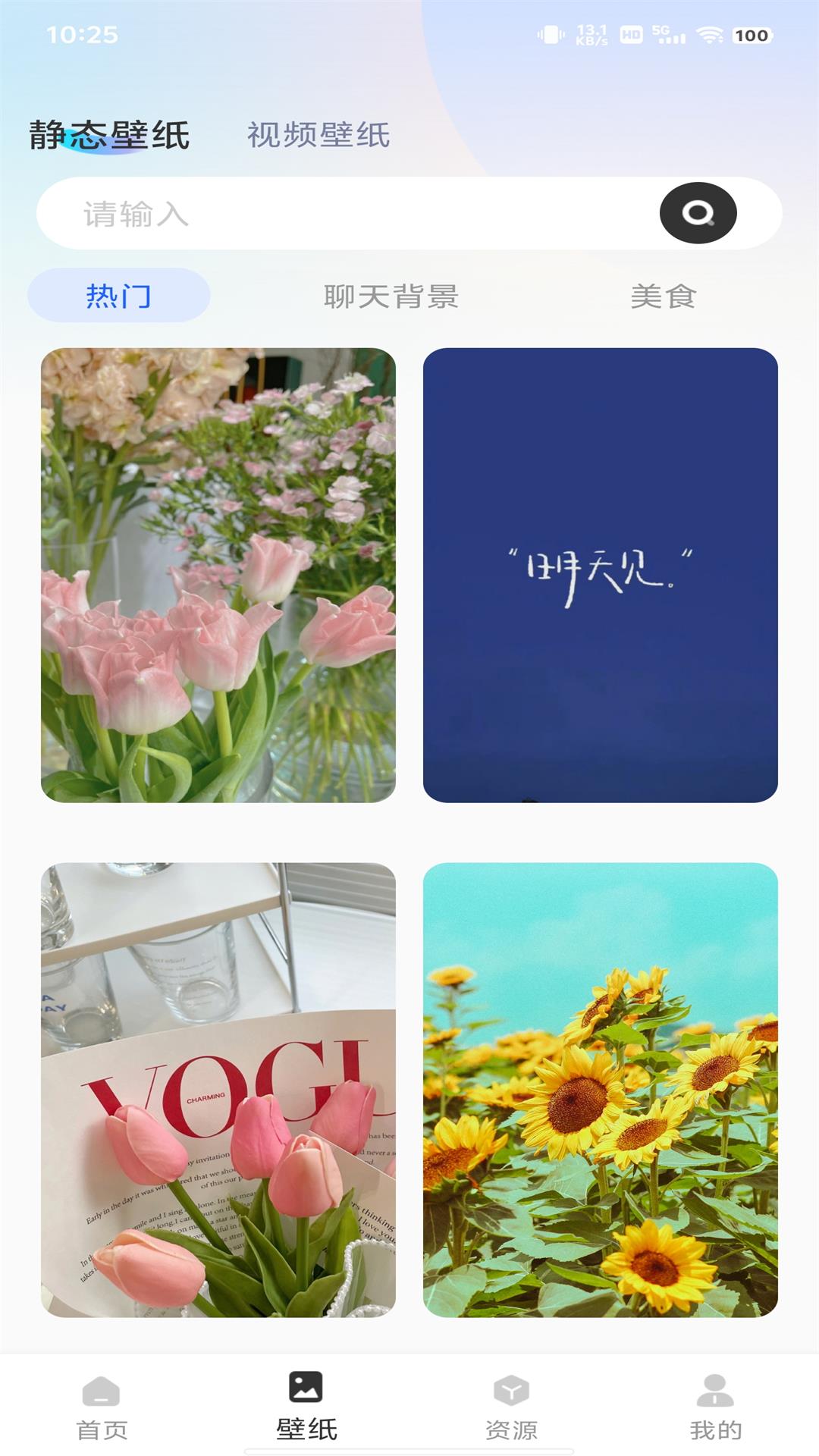The height and width of the screenshot is (1456, 819).
Task: Go to the 首页 tab
Action: (x=102, y=1407)
